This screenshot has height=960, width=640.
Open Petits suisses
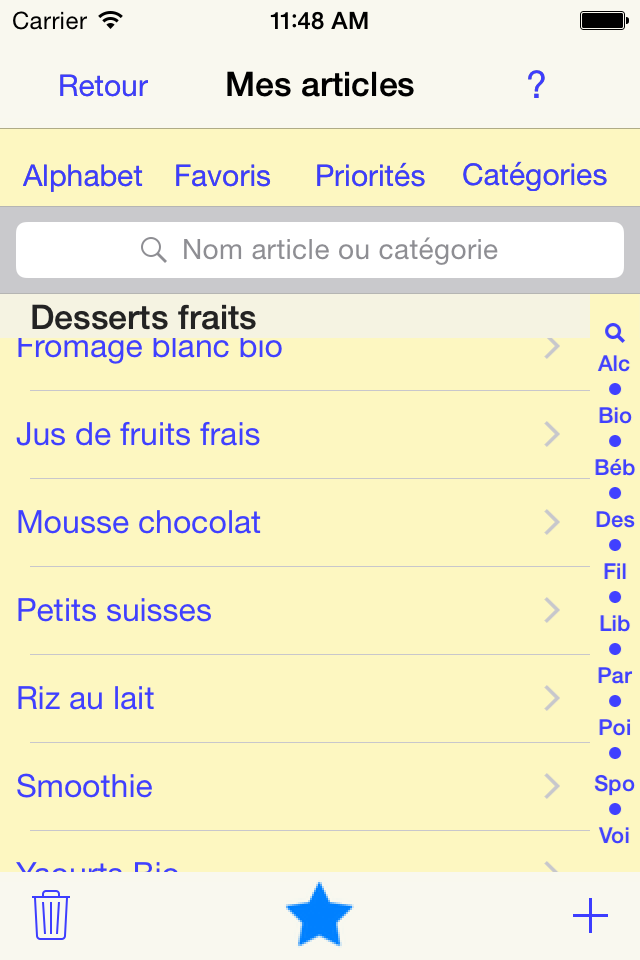pyautogui.click(x=295, y=610)
